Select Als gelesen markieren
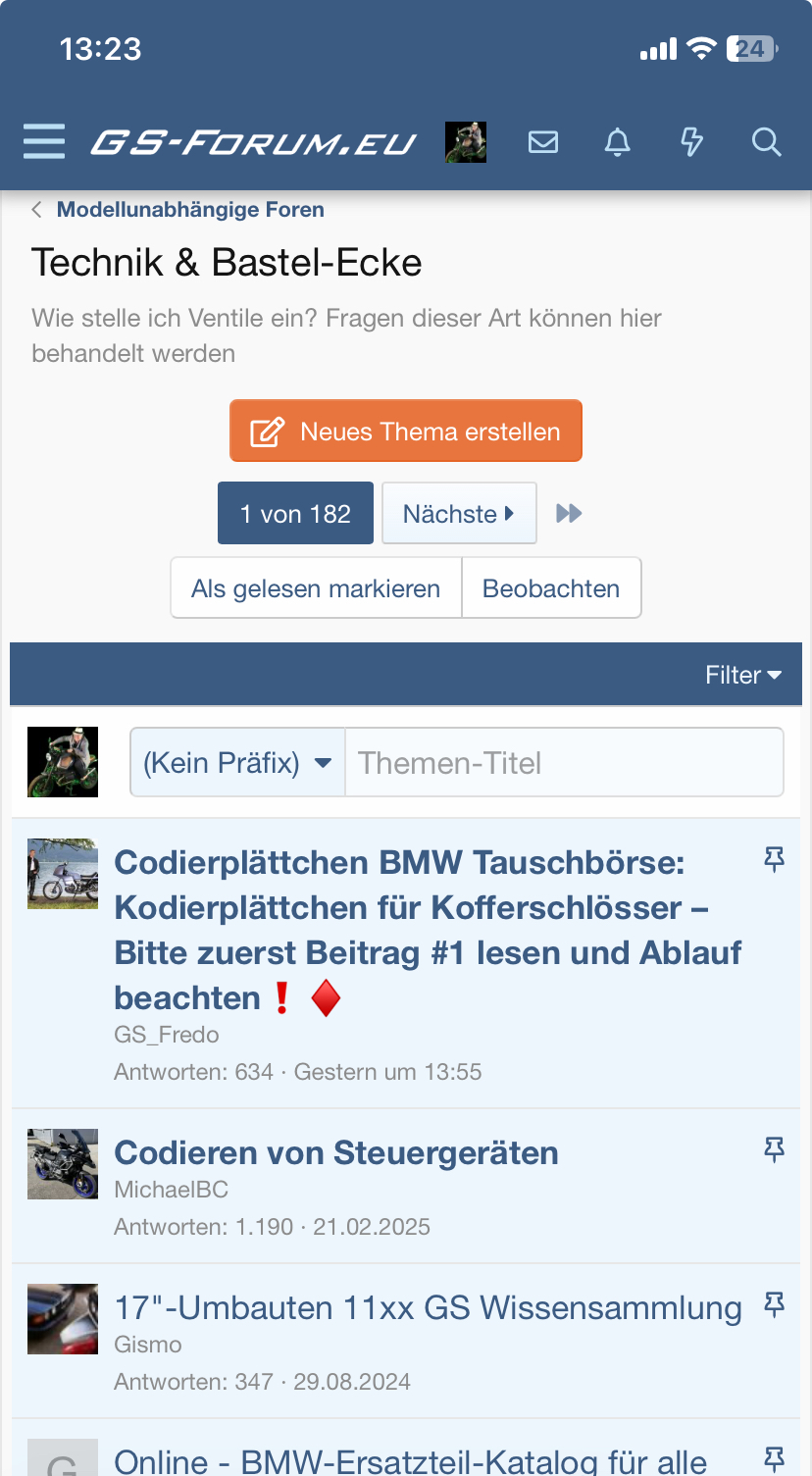This screenshot has width=812, height=1476. tap(316, 588)
